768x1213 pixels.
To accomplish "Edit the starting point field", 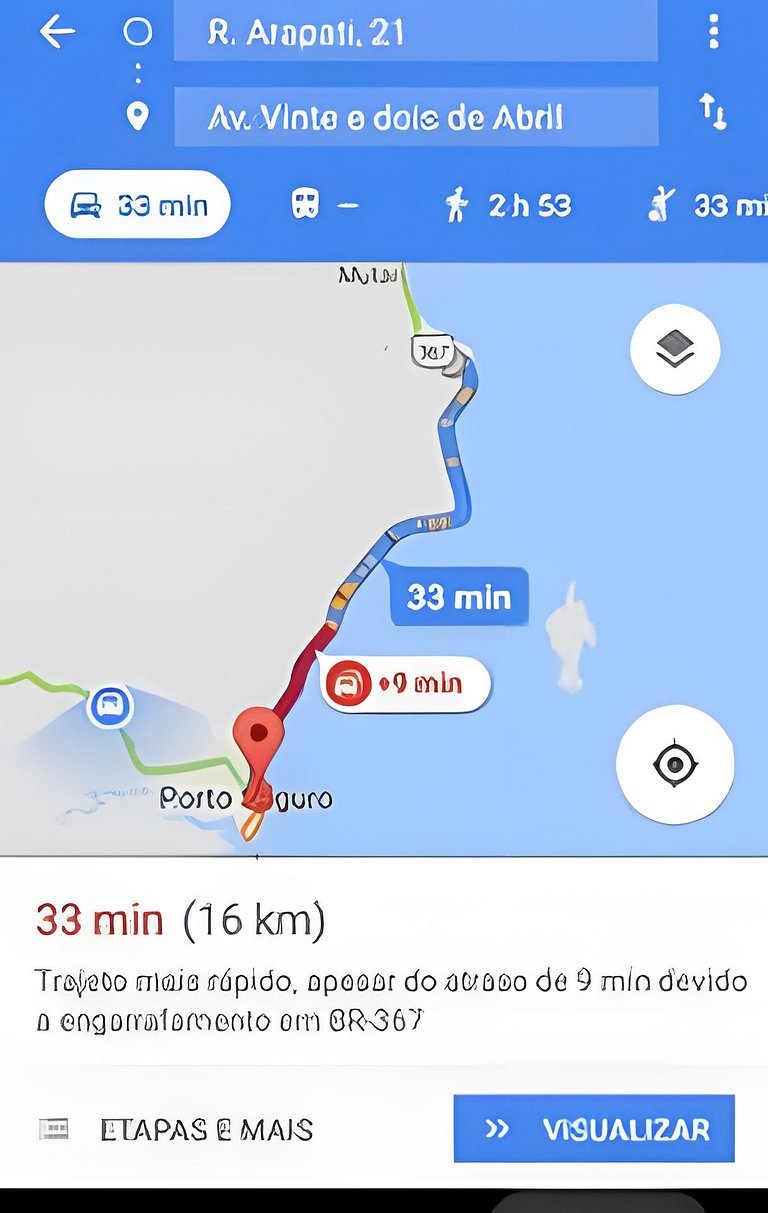I will 415,33.
